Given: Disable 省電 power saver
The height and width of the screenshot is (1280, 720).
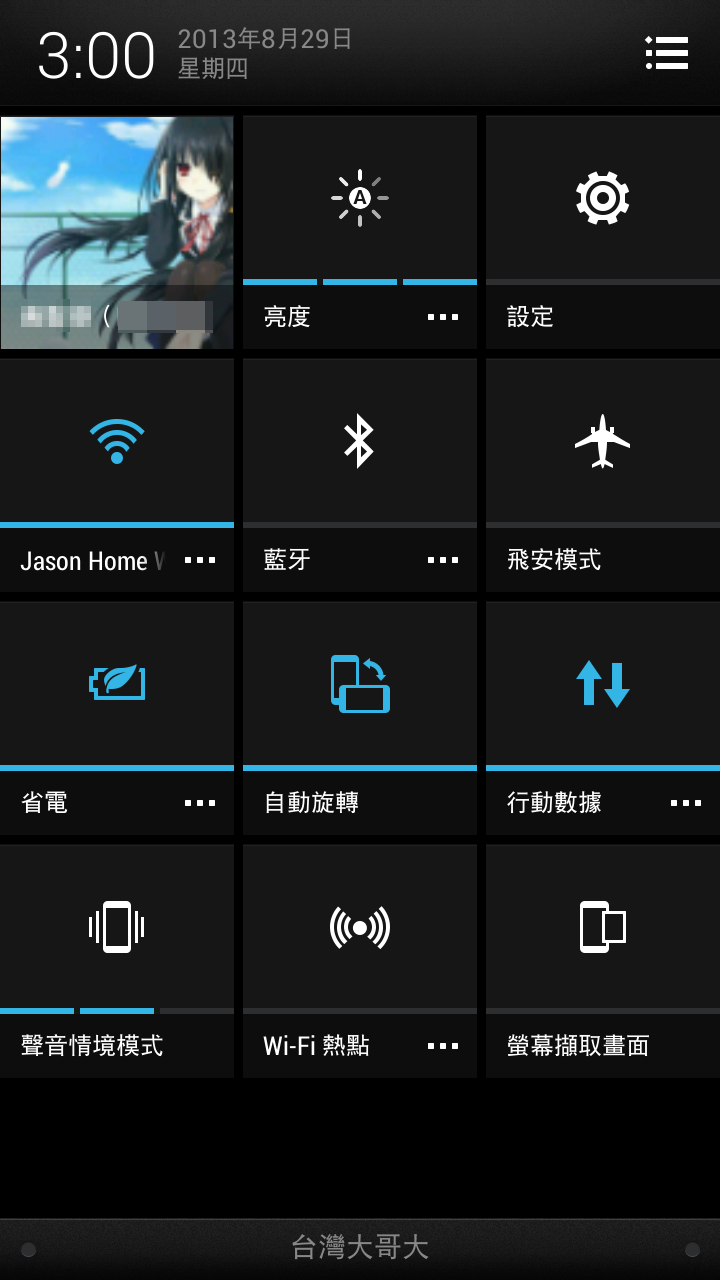Looking at the screenshot, I should click(117, 684).
